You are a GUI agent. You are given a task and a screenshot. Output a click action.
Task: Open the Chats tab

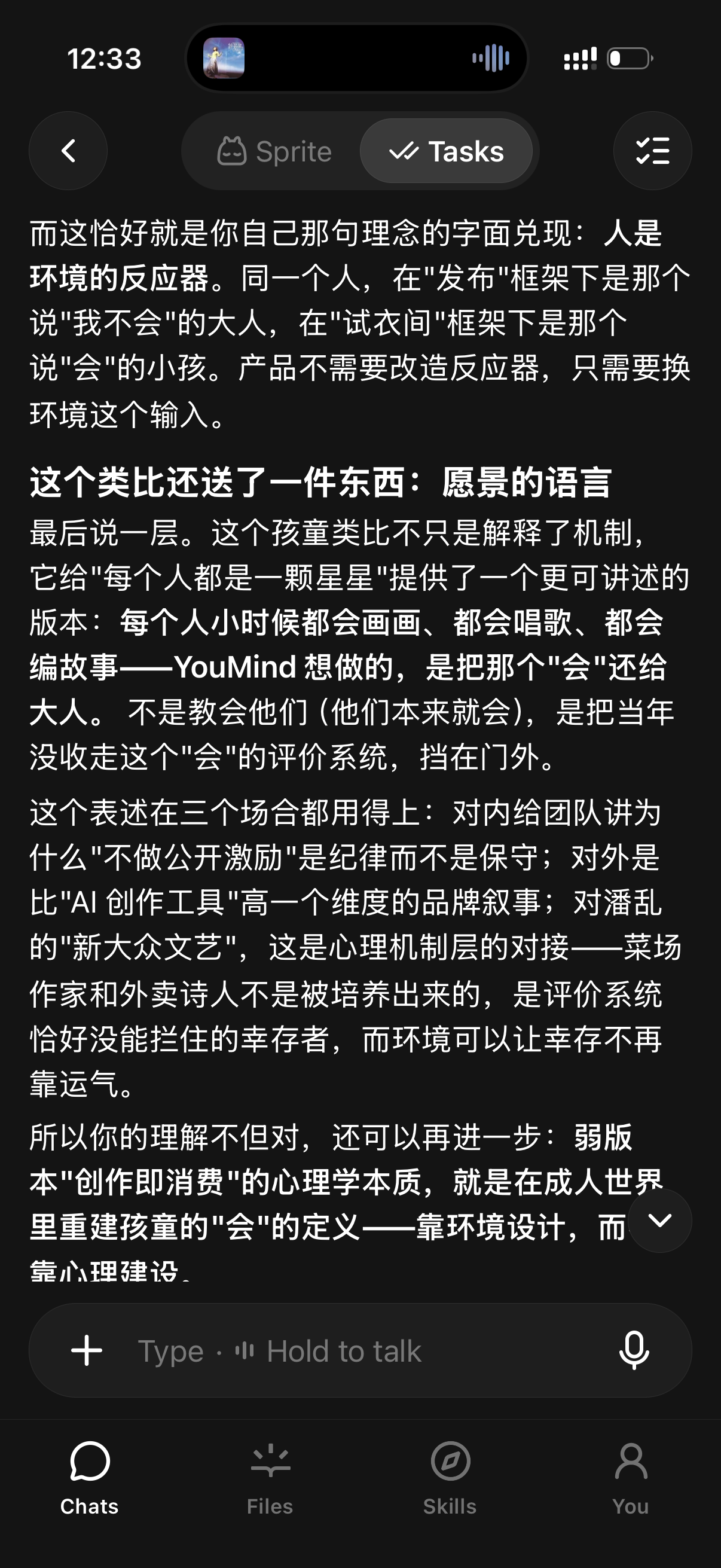pos(90,1478)
